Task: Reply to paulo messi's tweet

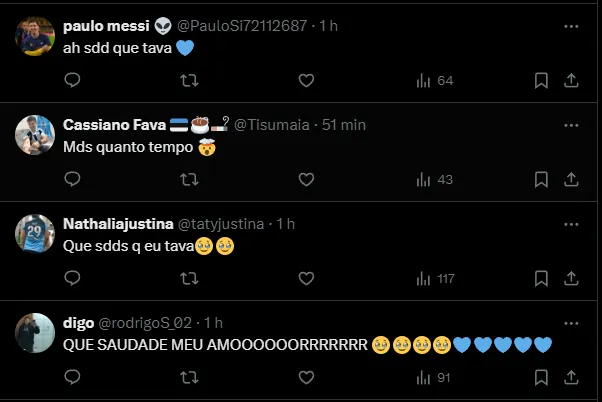Action: point(72,80)
